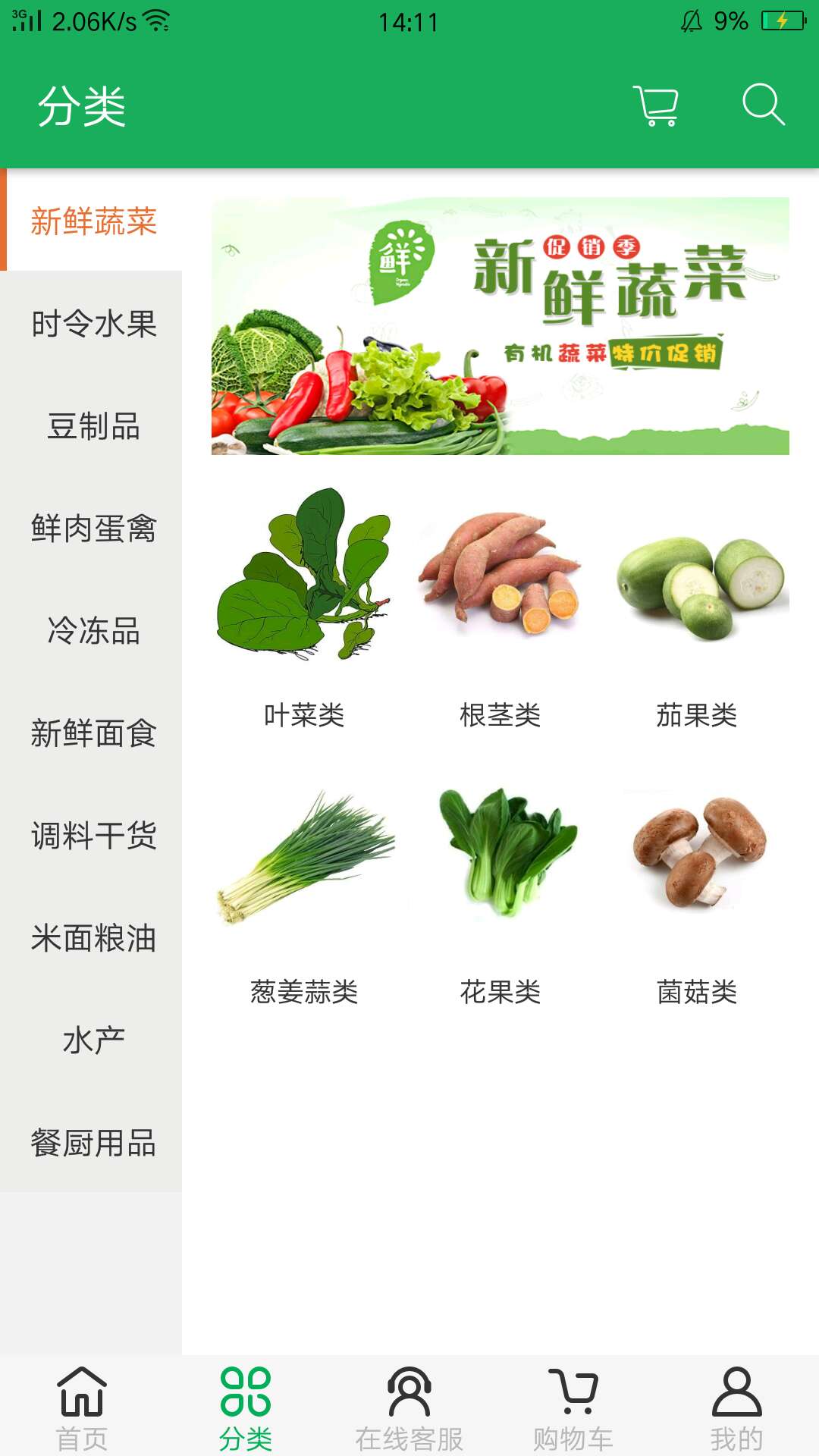Select the 水产 category

(x=93, y=1040)
